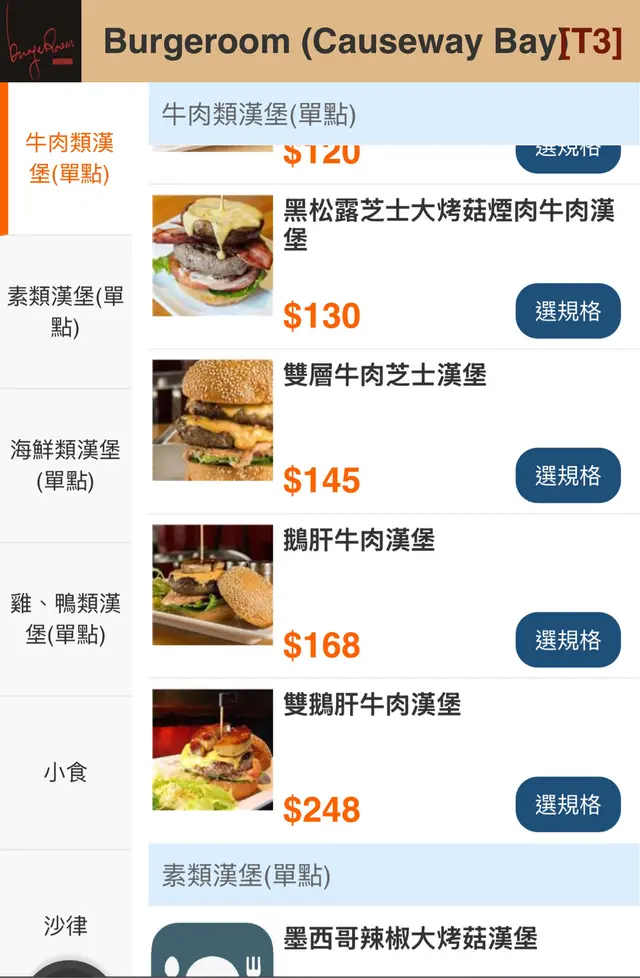Open the 雙鵝肝牛肉漢堡 picture
This screenshot has width=640, height=978.
[x=212, y=749]
